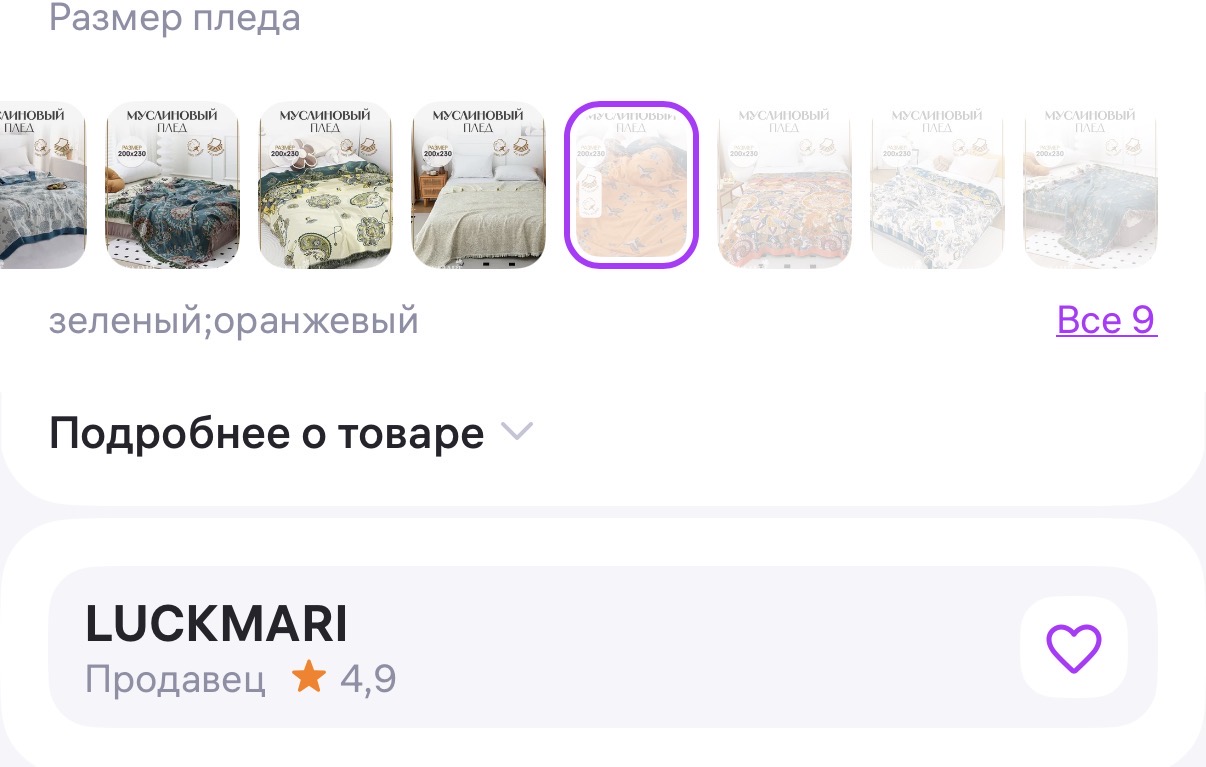Choose the faded white floral blanket variant
Image resolution: width=1206 pixels, height=767 pixels.
tap(937, 186)
